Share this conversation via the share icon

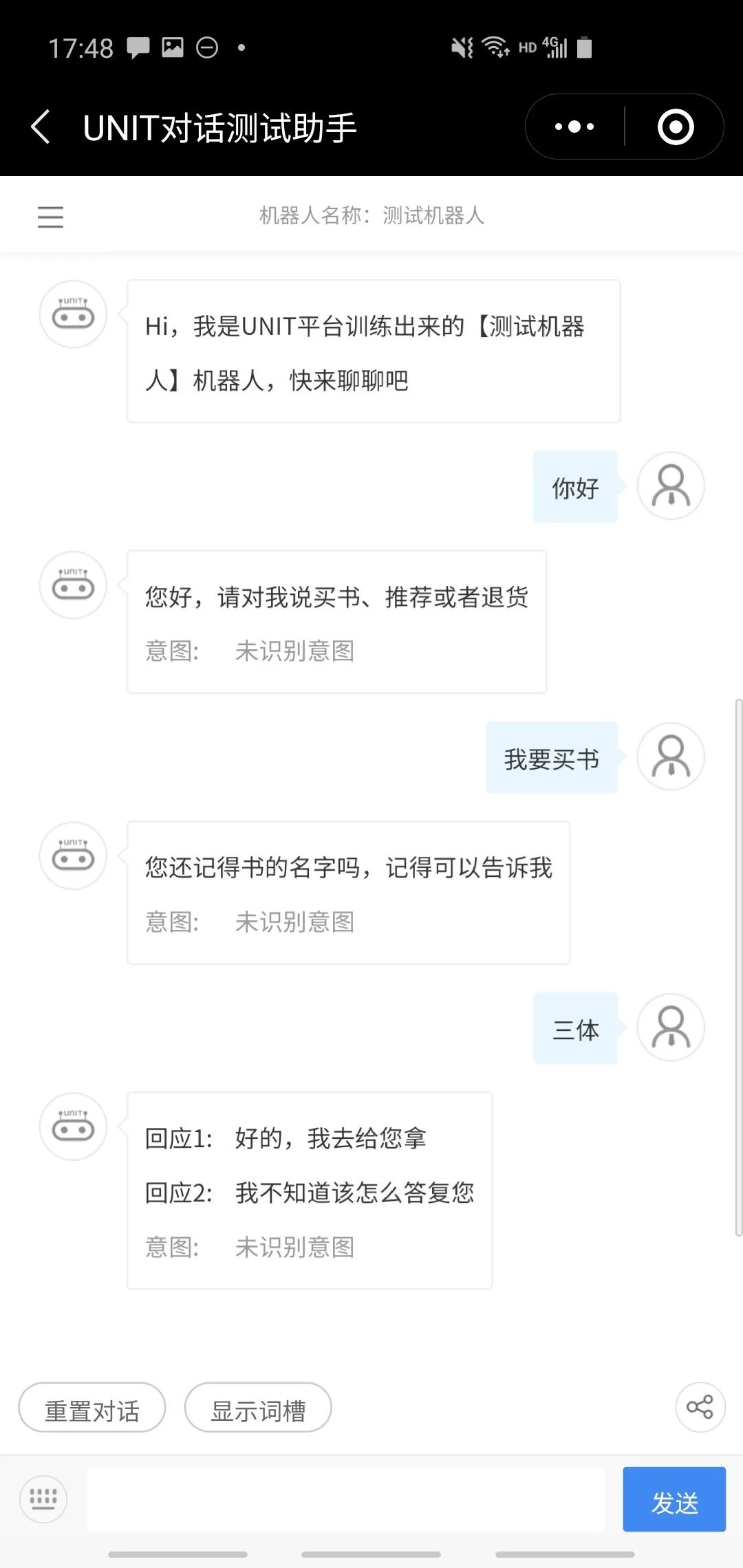tap(700, 1406)
